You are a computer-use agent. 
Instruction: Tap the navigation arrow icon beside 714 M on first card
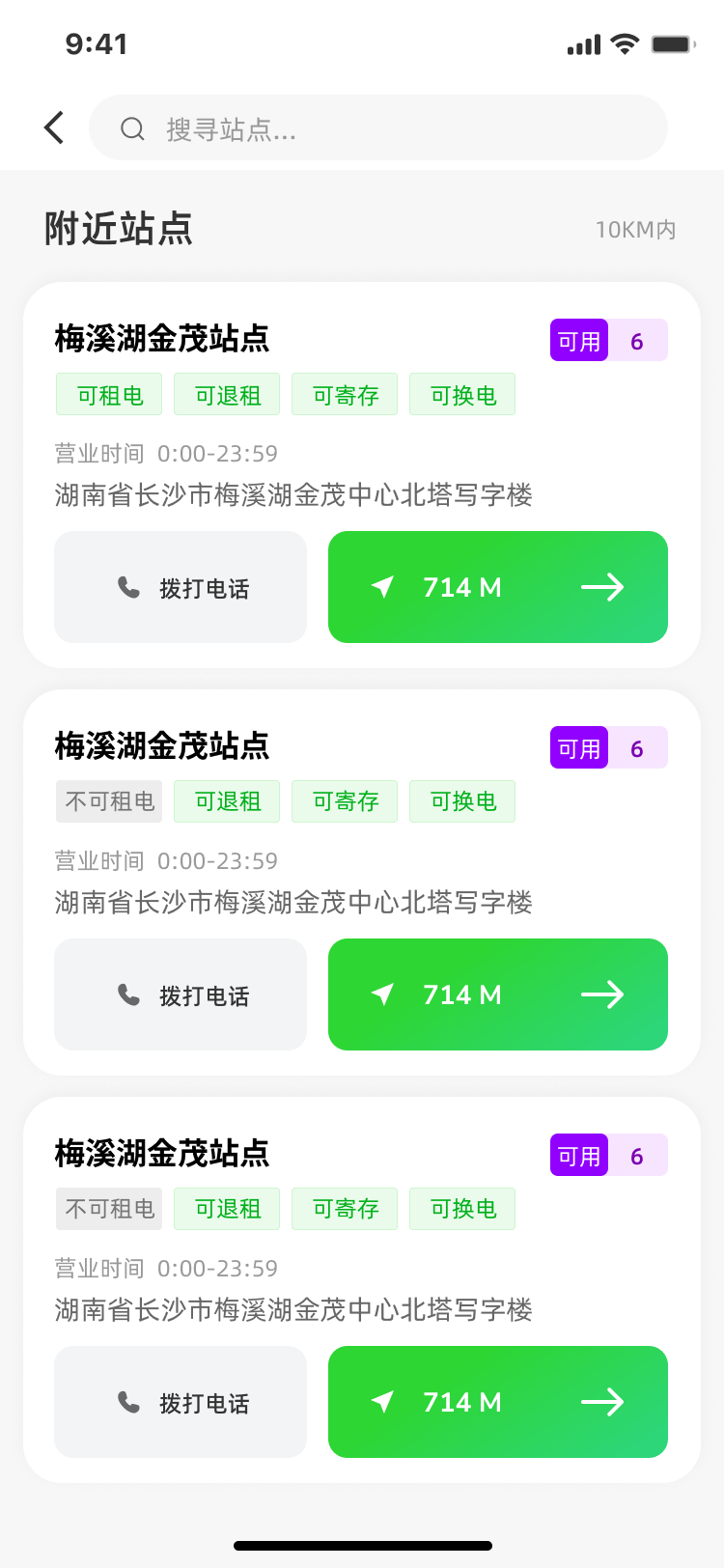[x=382, y=586]
